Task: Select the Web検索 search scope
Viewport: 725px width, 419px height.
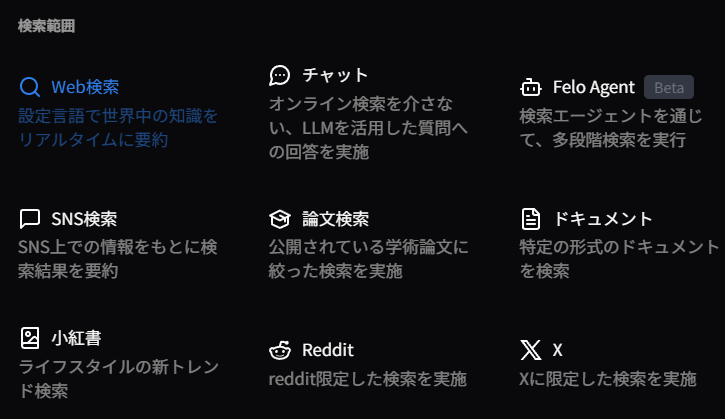Action: click(x=85, y=87)
